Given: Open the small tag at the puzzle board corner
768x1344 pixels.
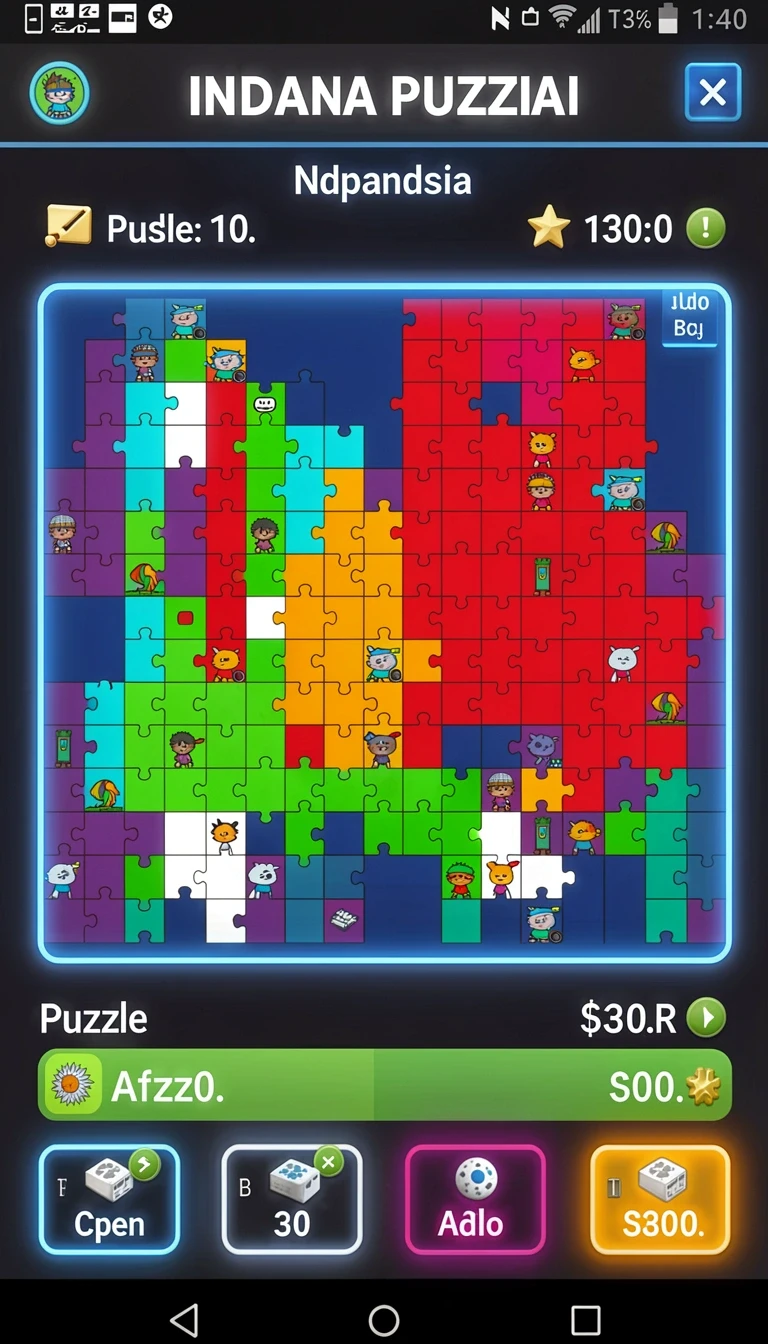Looking at the screenshot, I should [x=689, y=316].
